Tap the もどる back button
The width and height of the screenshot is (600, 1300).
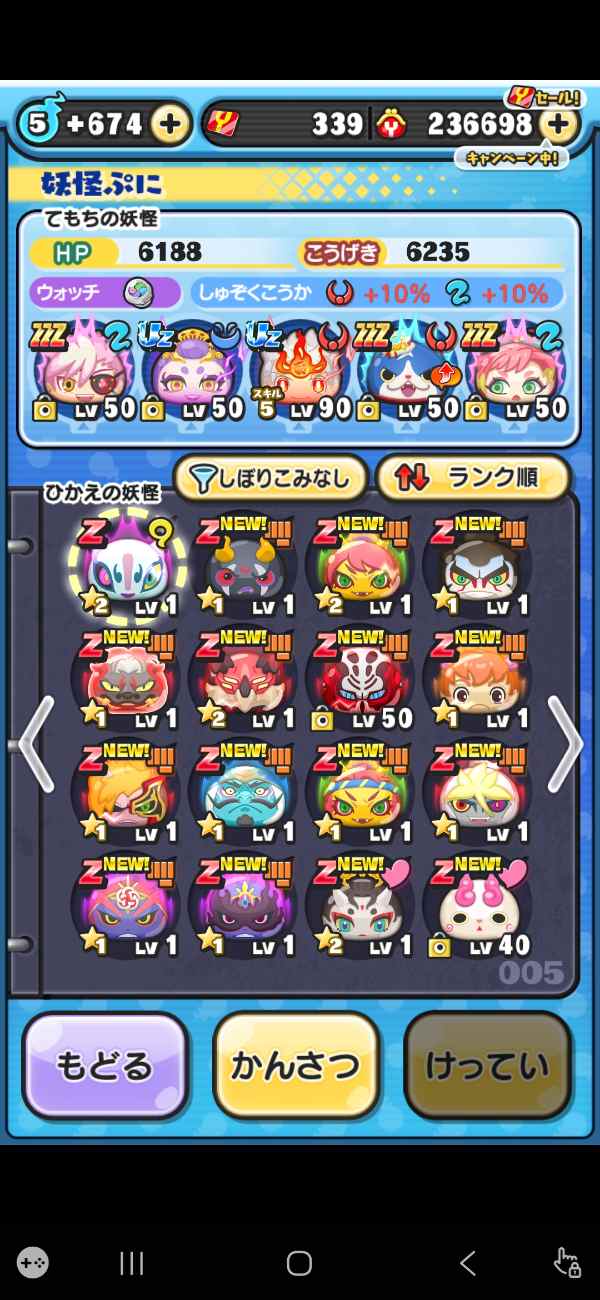pos(104,1066)
